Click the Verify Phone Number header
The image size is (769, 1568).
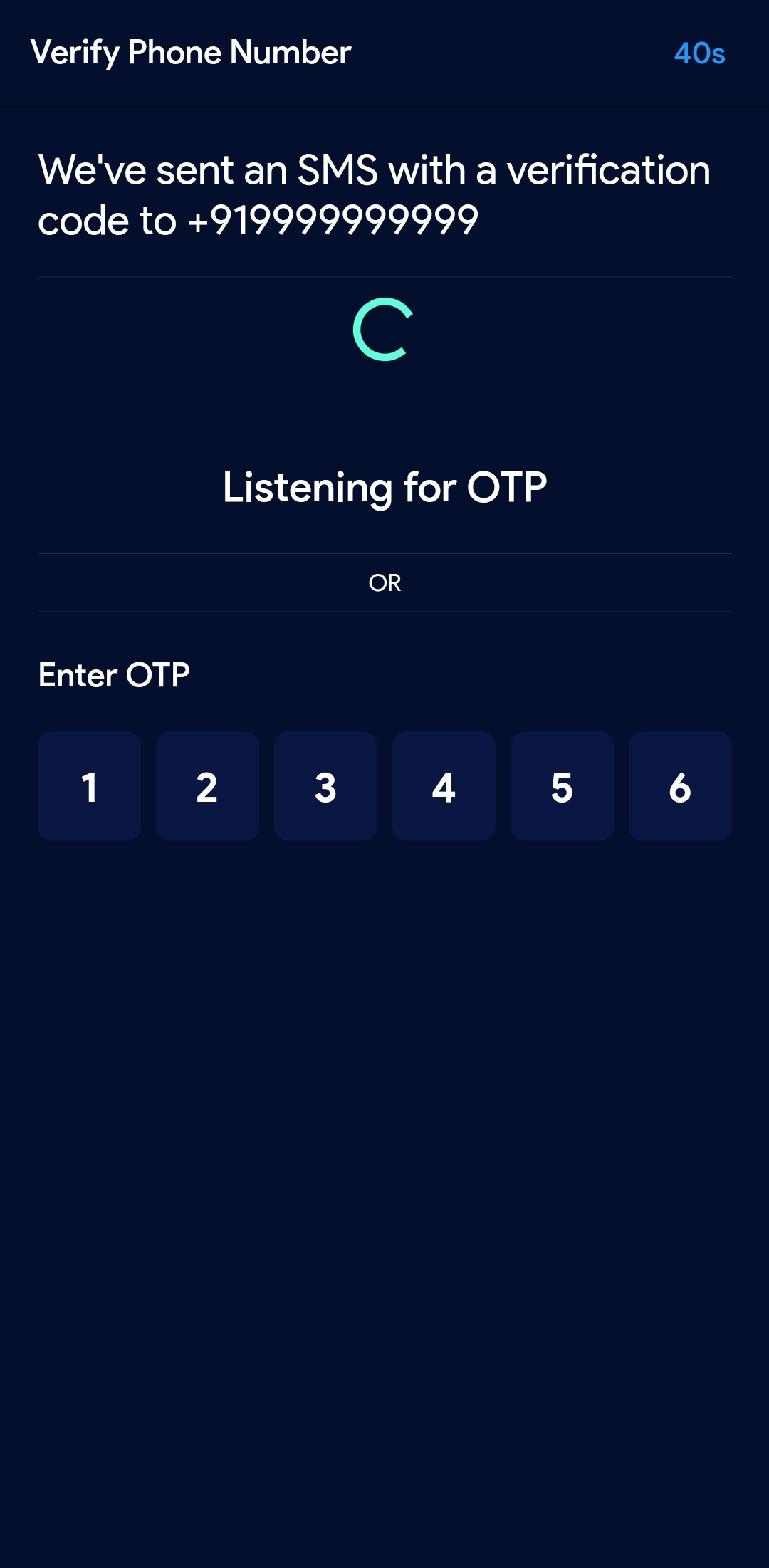click(191, 52)
